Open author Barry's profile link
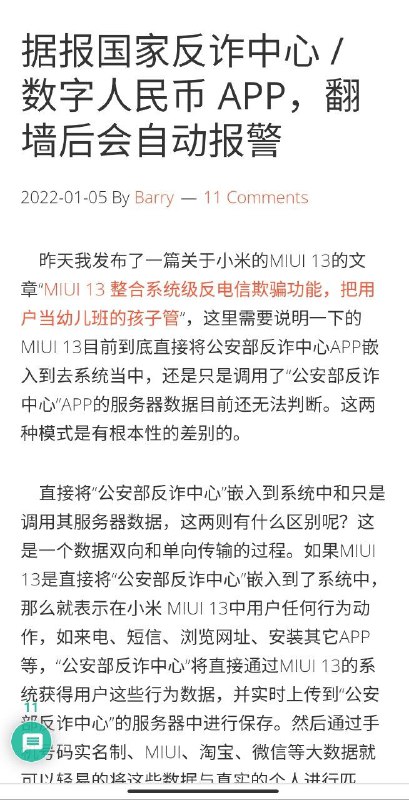Viewport: 409px width, 800px height. pyautogui.click(x=154, y=197)
